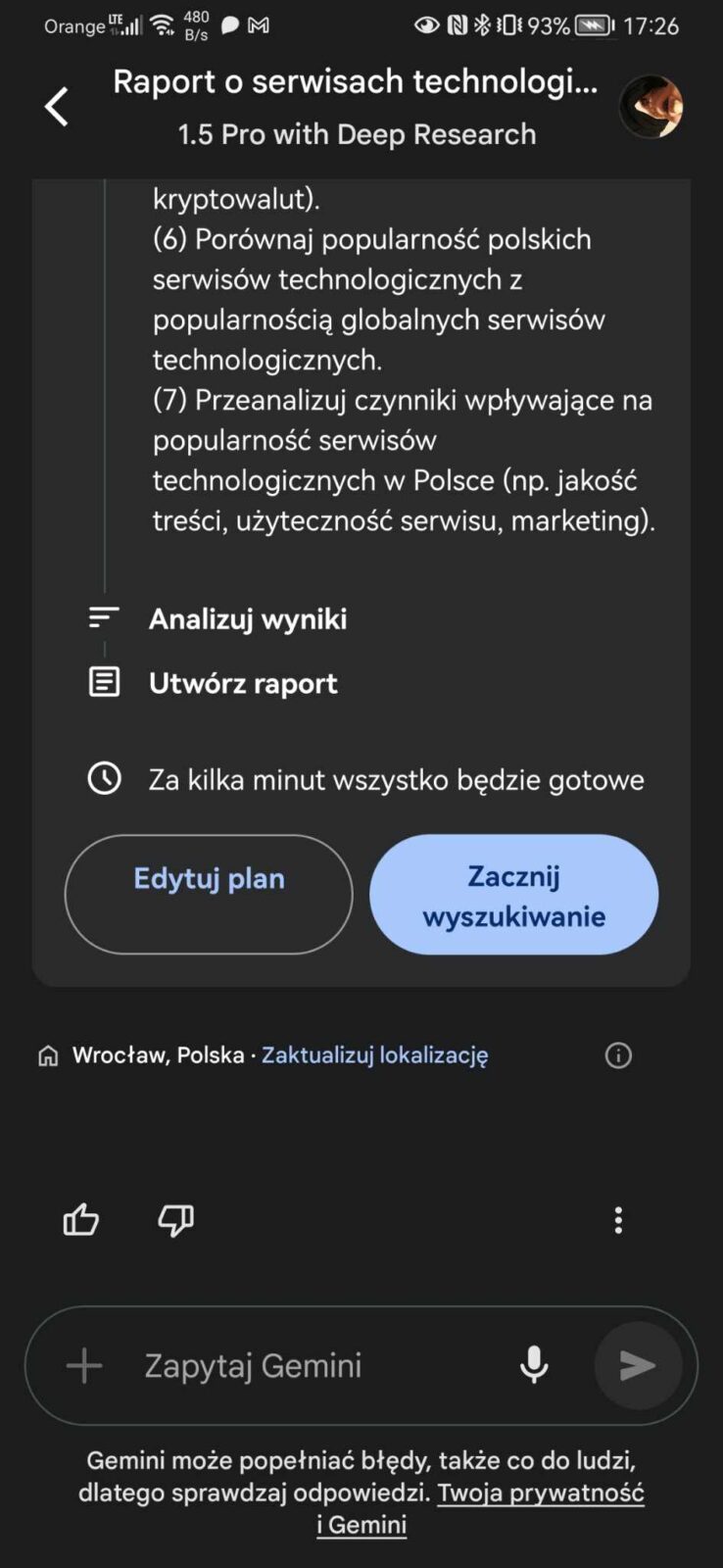Open the Zaktualizuj lokalizację link
This screenshot has height=1568, width=723.
point(374,1055)
